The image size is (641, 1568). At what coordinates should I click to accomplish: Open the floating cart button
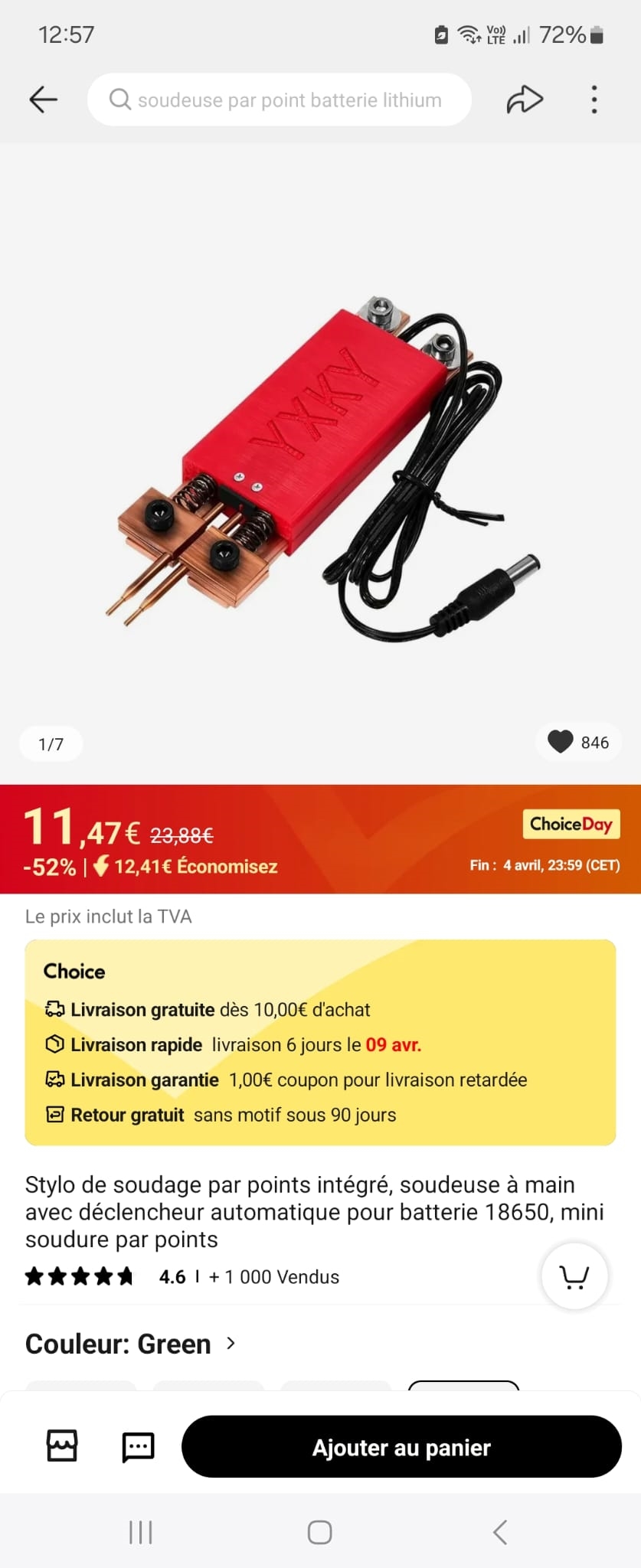(574, 1276)
